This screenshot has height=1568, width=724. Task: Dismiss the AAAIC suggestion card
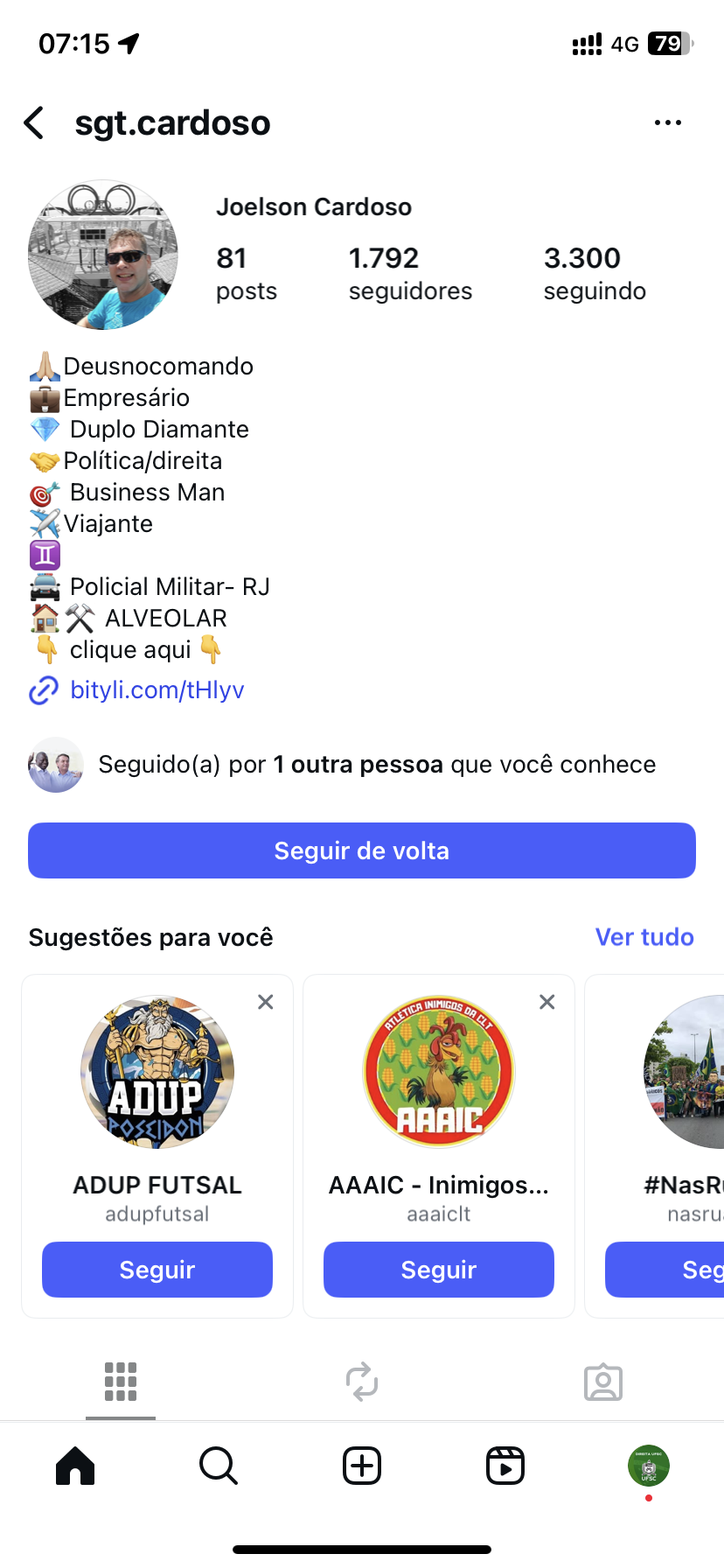click(x=547, y=1002)
